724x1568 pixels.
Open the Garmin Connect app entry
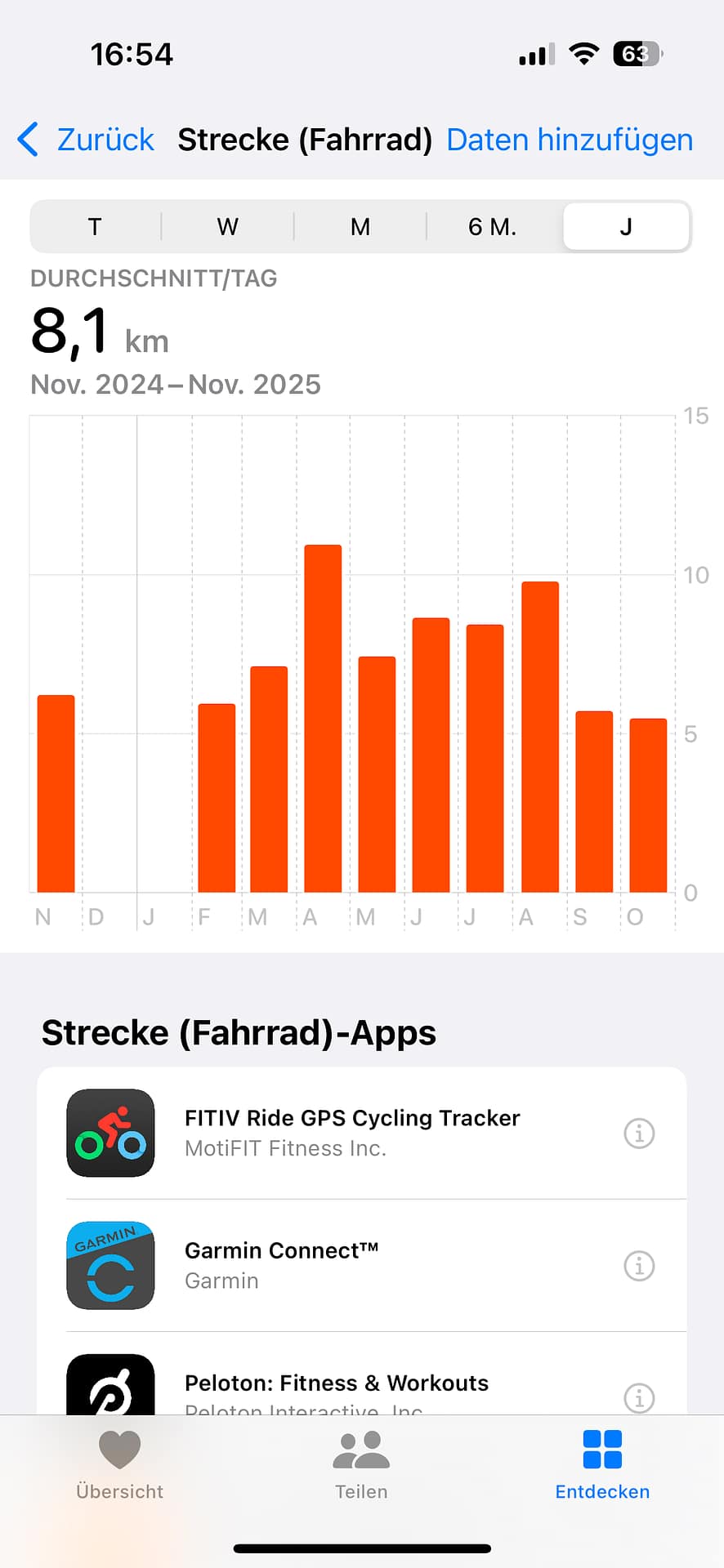point(351,1265)
